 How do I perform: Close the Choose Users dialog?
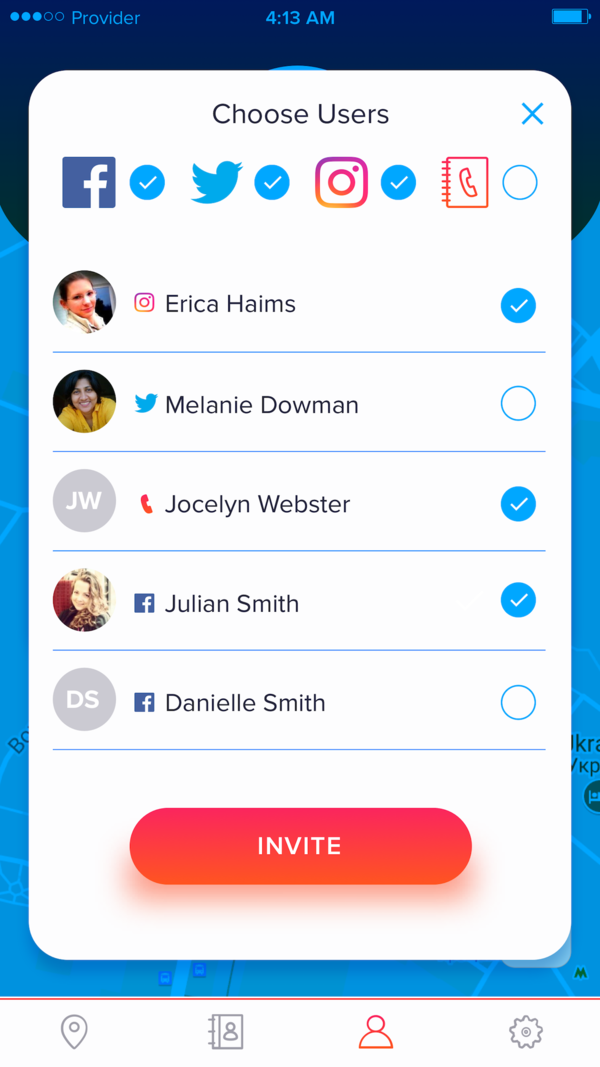tap(532, 114)
